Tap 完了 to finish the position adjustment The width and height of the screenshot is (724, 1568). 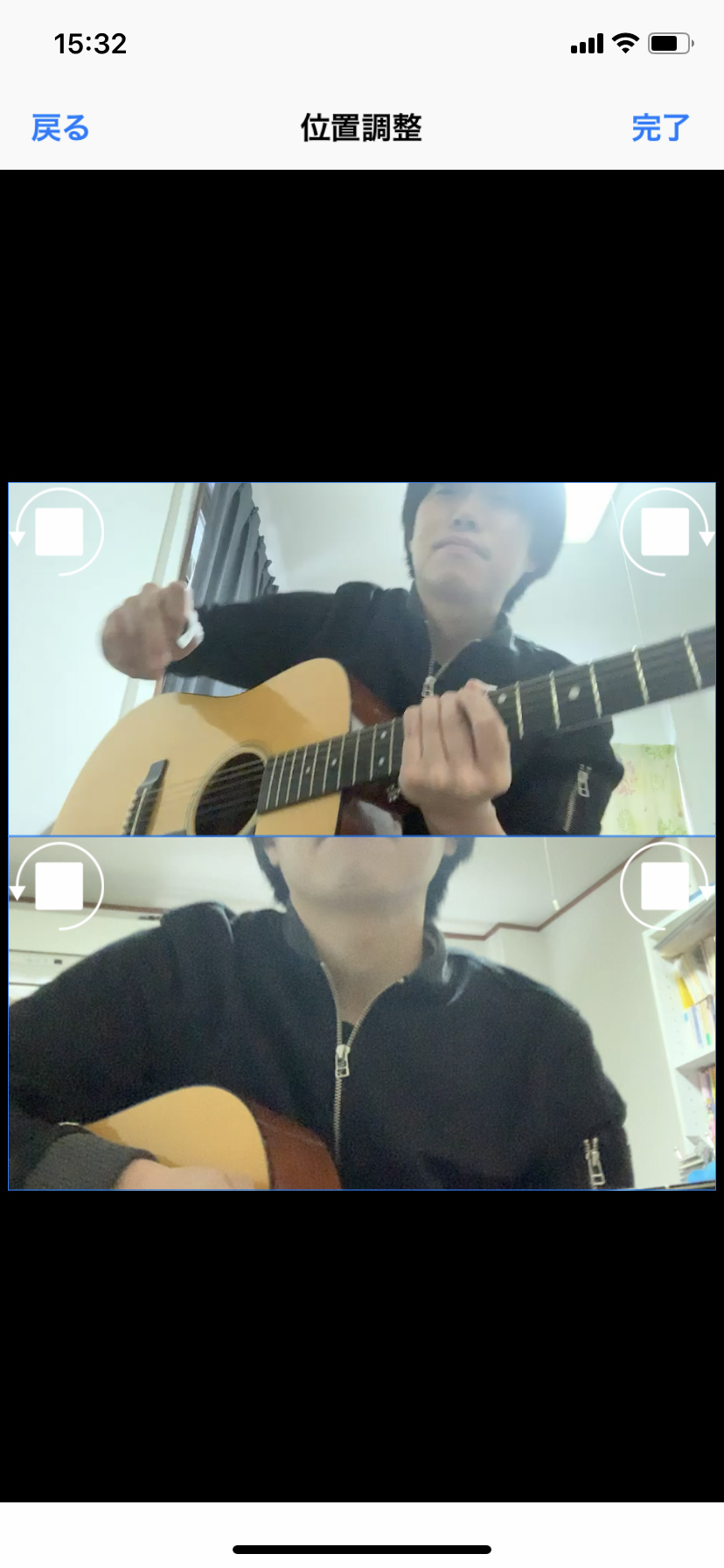point(660,128)
